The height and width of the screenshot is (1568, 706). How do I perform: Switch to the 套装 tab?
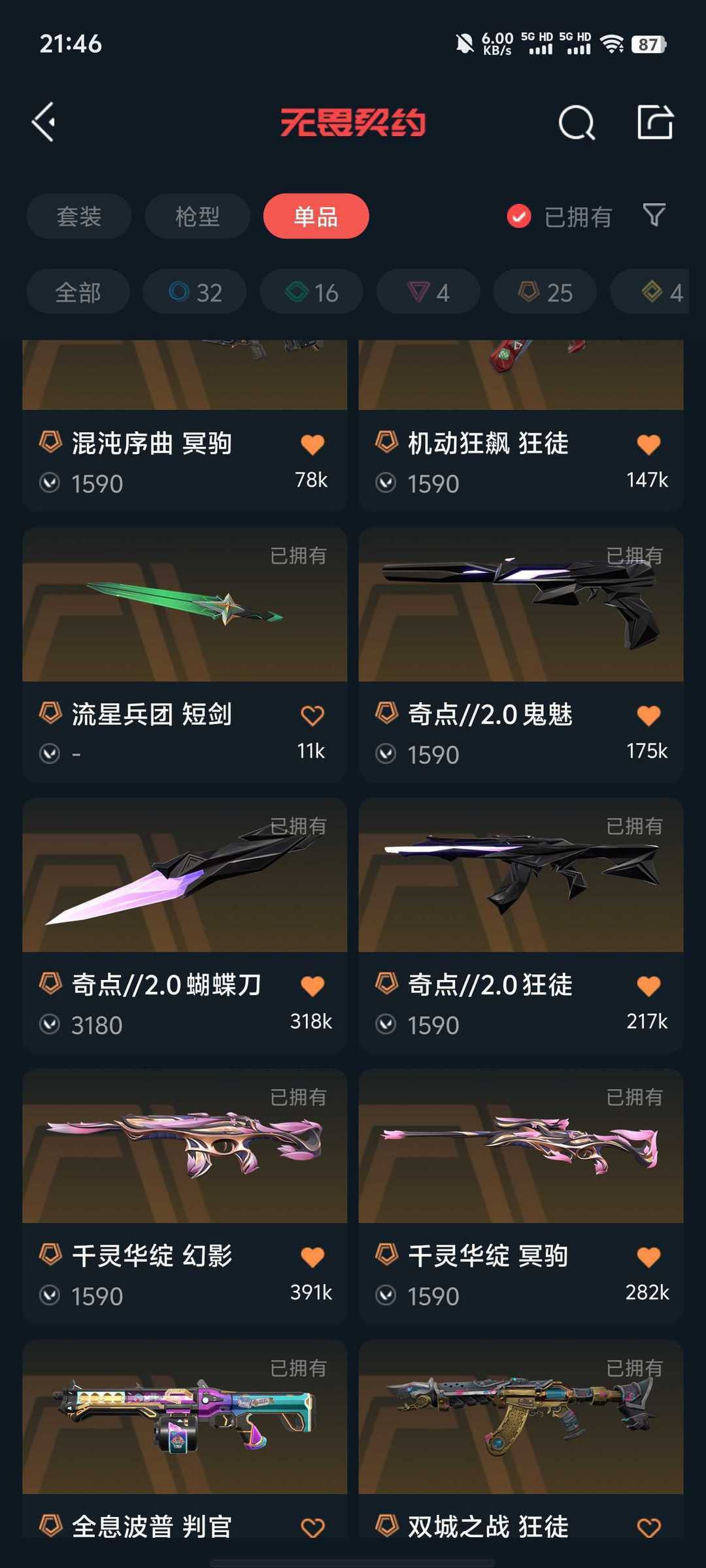tap(79, 216)
